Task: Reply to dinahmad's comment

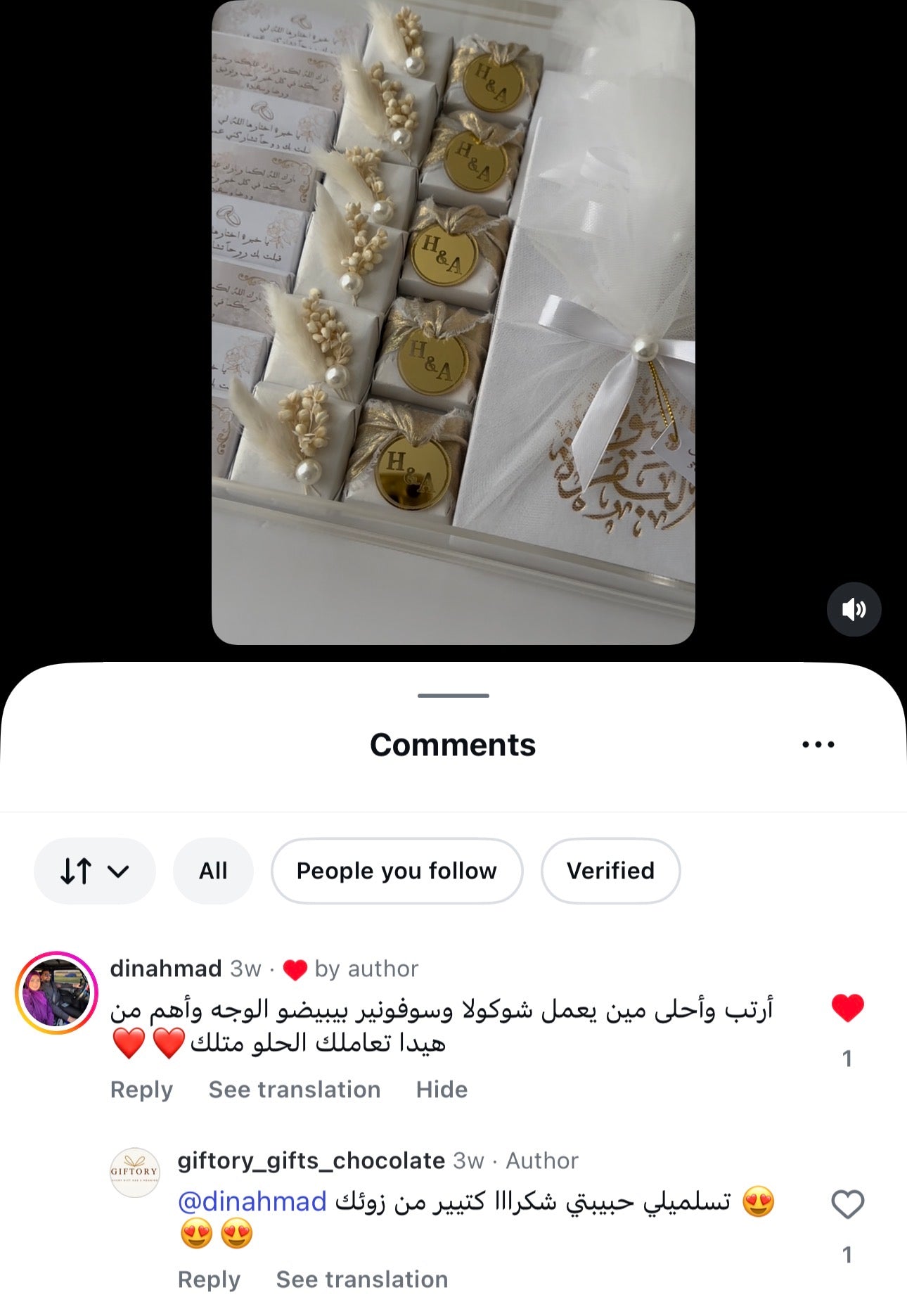Action: coord(141,1090)
